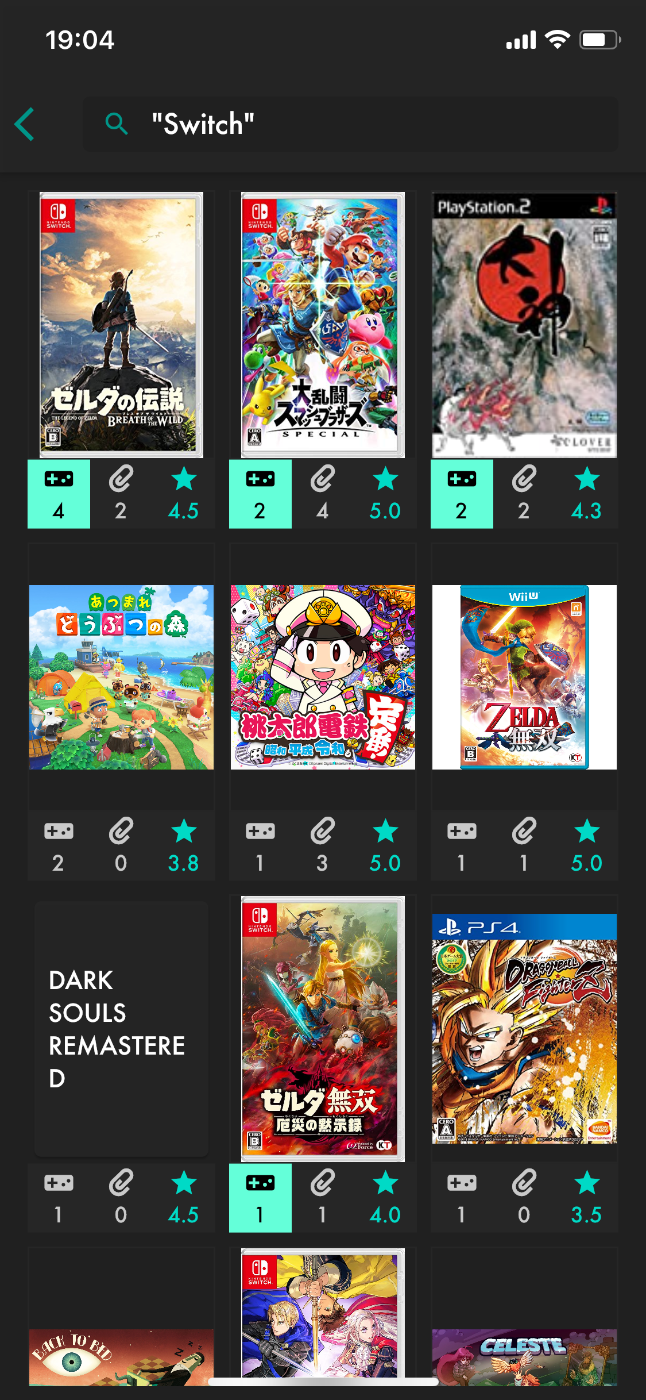Open the Smash Bros Special game card

(322, 325)
